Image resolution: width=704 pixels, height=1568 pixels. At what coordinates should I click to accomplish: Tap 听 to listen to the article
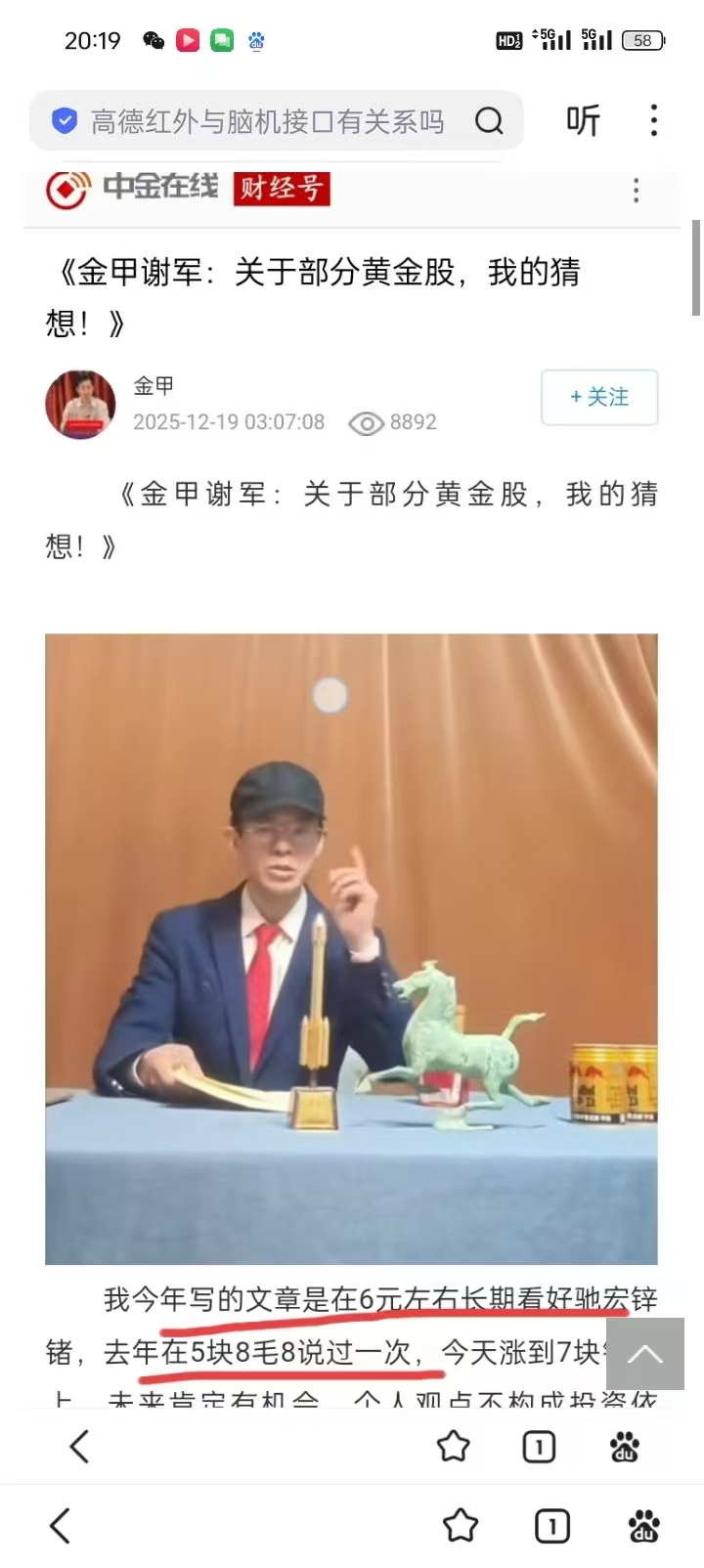click(x=584, y=121)
